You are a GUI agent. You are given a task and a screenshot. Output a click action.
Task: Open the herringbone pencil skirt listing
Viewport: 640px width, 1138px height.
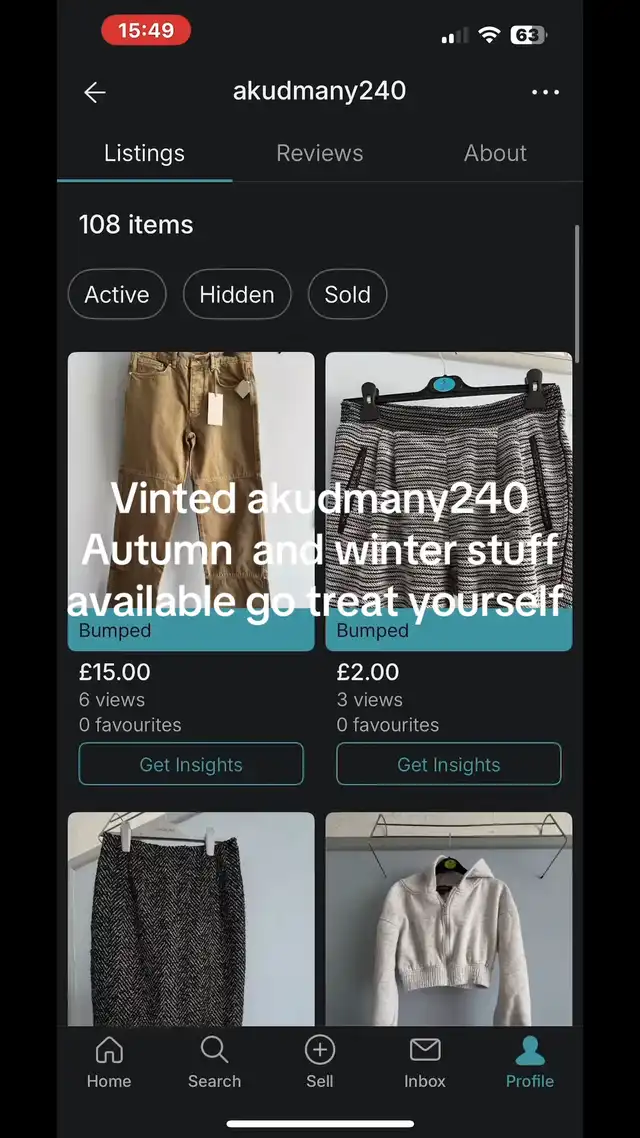(191, 920)
